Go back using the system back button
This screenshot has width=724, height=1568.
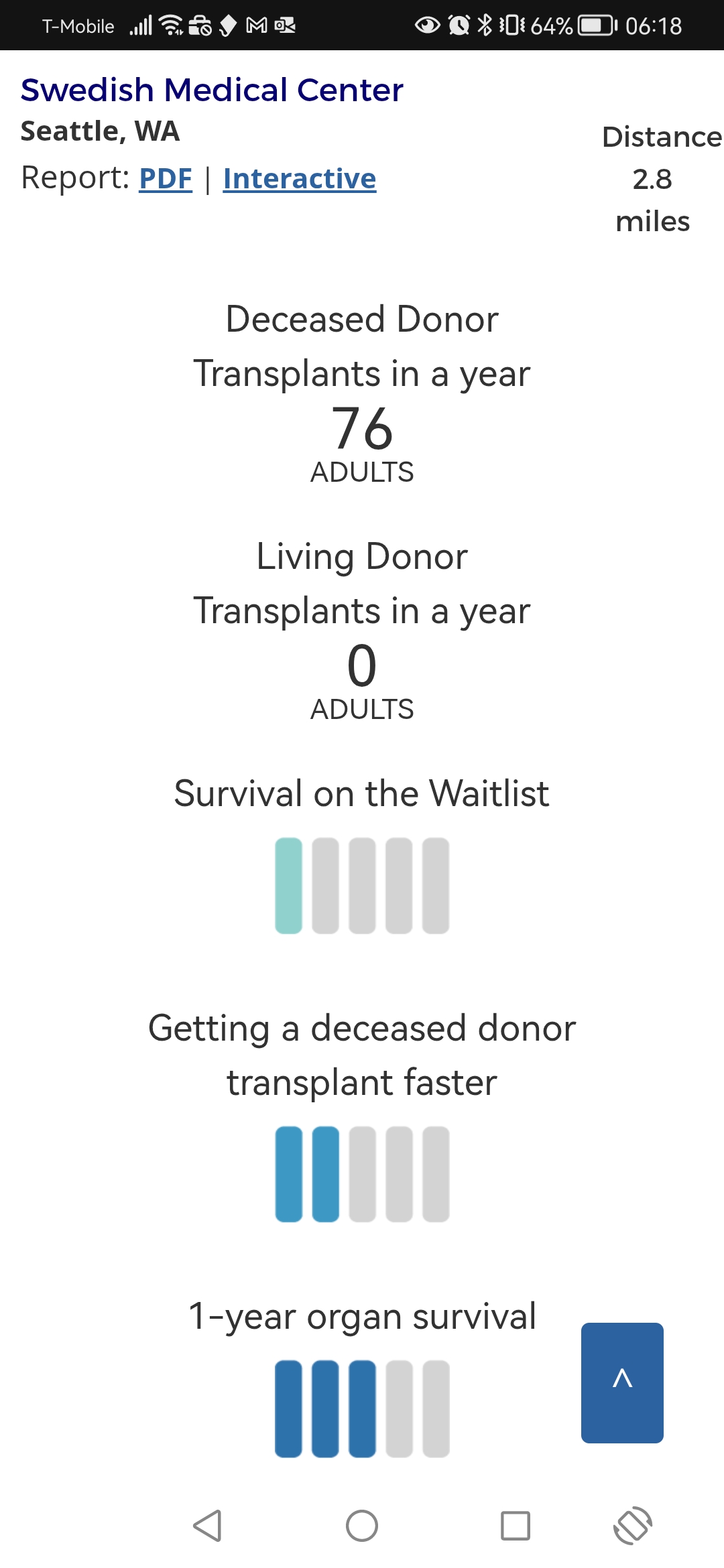(207, 1526)
